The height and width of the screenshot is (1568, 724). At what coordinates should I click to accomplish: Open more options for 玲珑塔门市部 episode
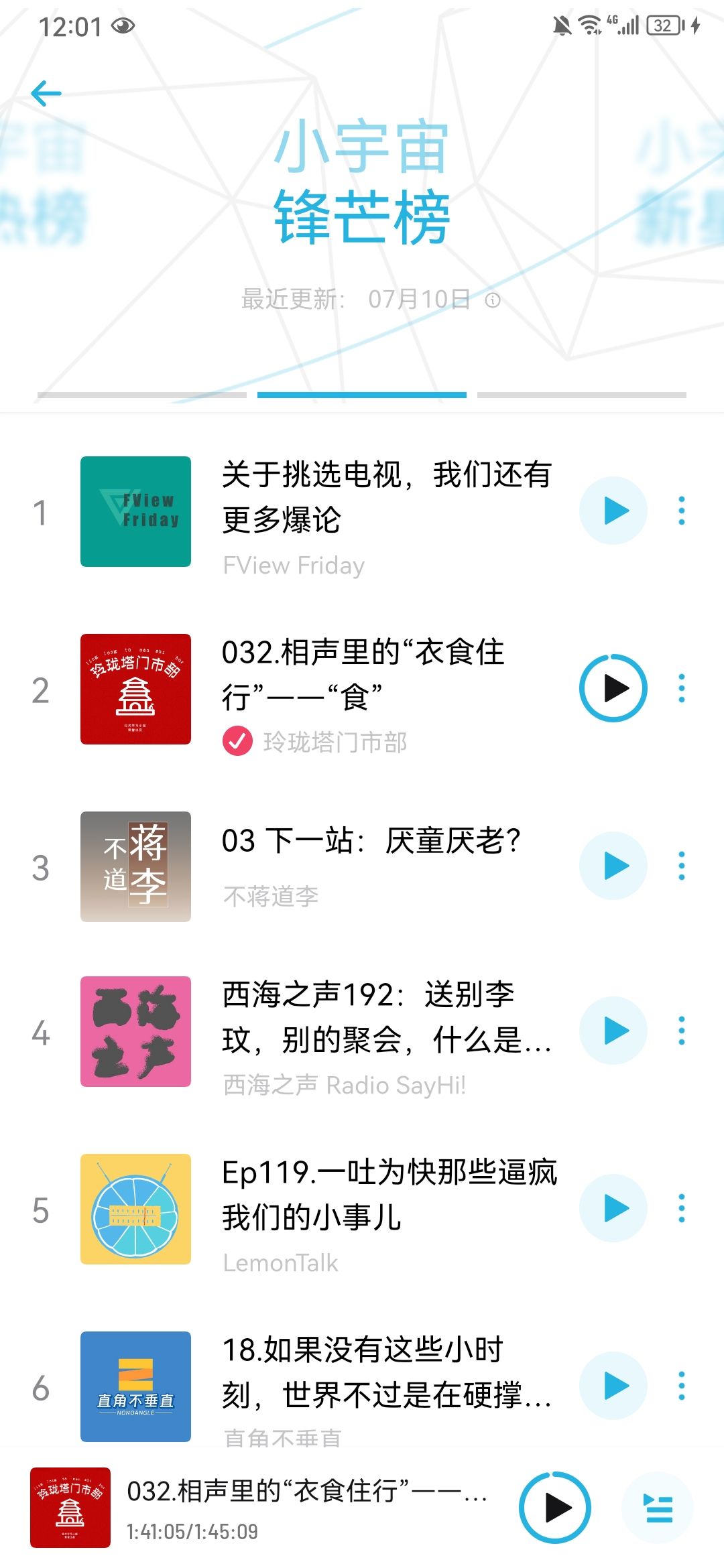682,688
